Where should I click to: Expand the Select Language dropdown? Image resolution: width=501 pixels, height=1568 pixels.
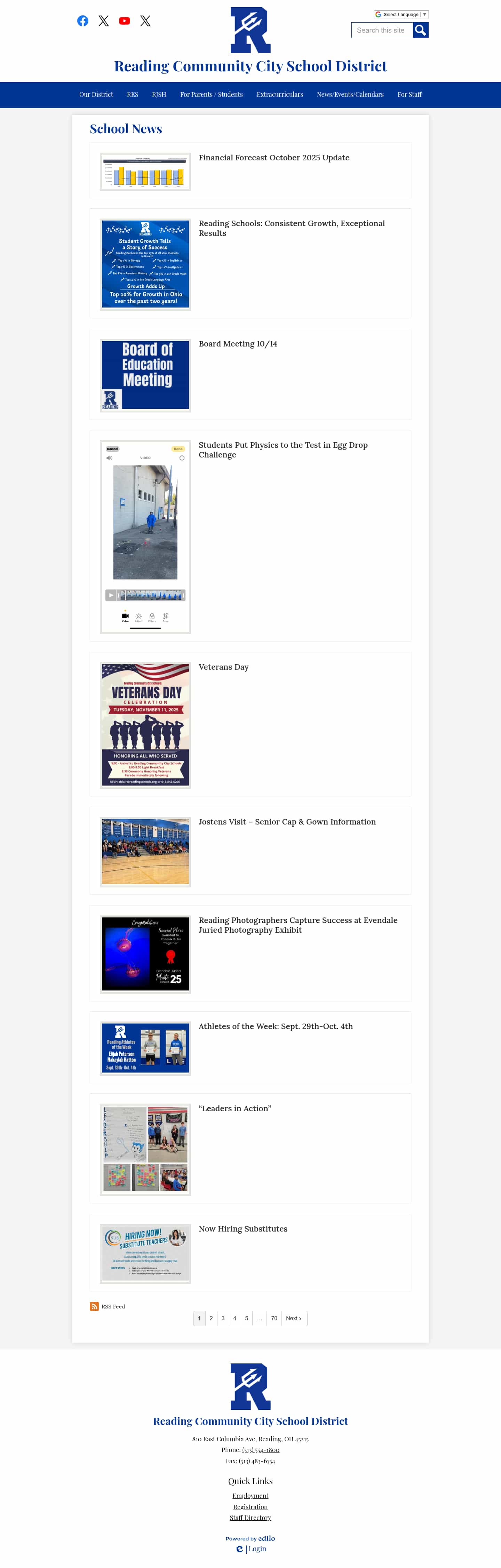click(x=400, y=14)
